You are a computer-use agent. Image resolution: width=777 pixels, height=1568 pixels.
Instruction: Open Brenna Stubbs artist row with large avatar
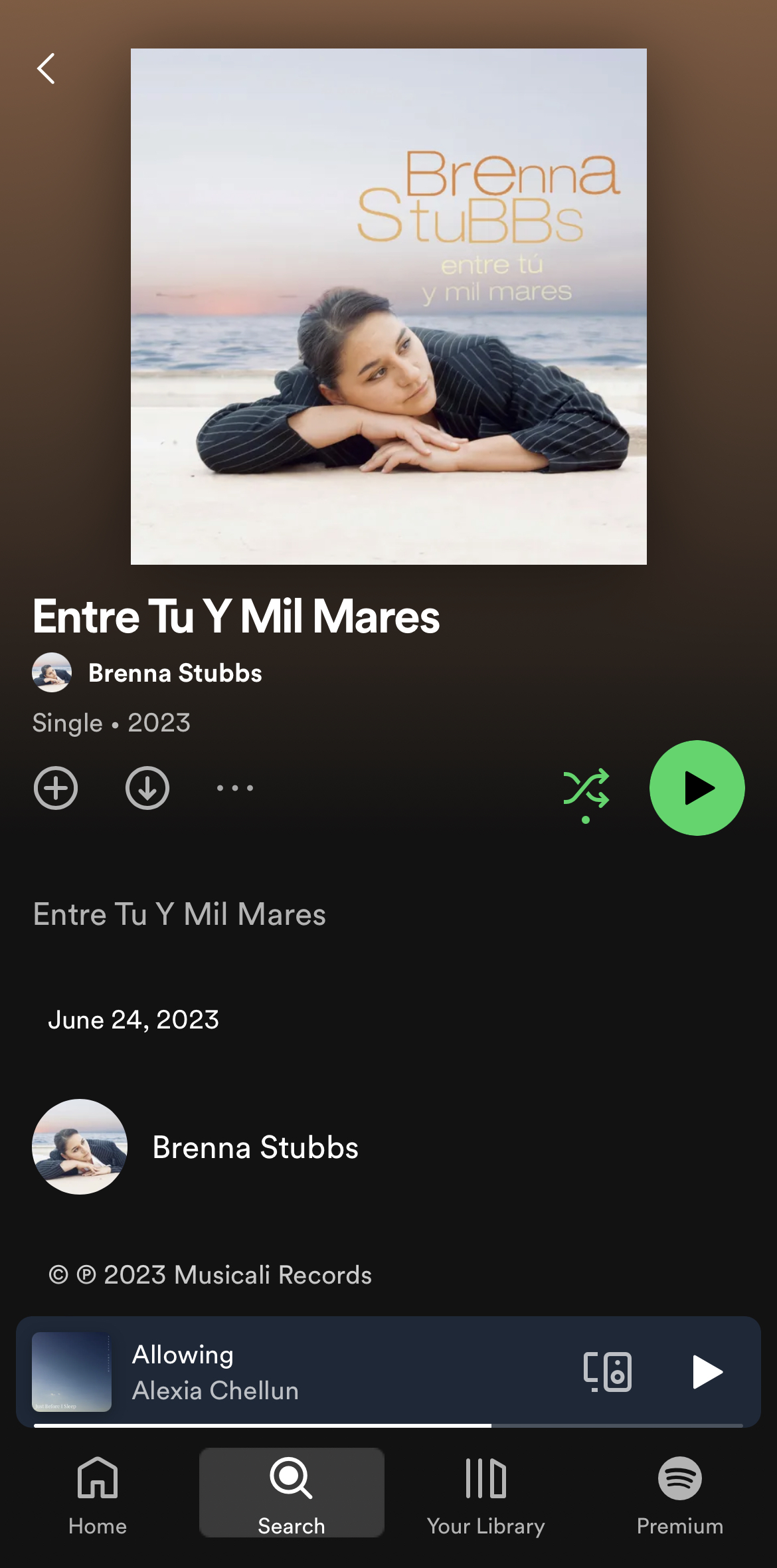pyautogui.click(x=255, y=1147)
